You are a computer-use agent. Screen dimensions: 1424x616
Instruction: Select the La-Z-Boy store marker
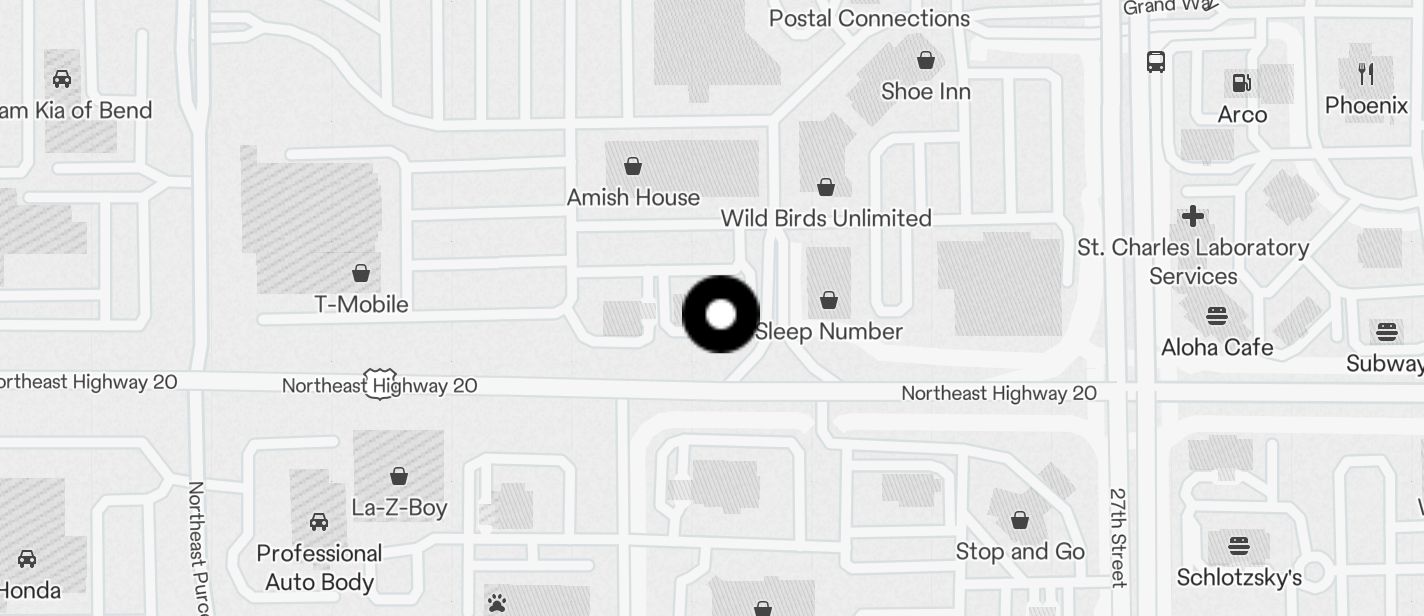coord(399,476)
